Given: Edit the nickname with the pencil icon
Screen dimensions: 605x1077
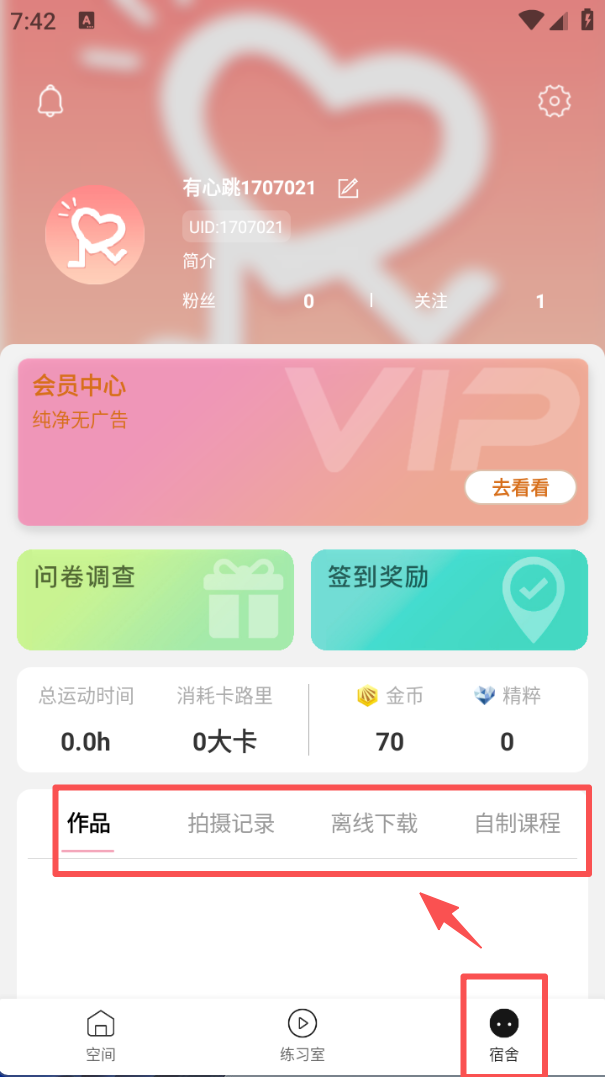Looking at the screenshot, I should pyautogui.click(x=347, y=188).
